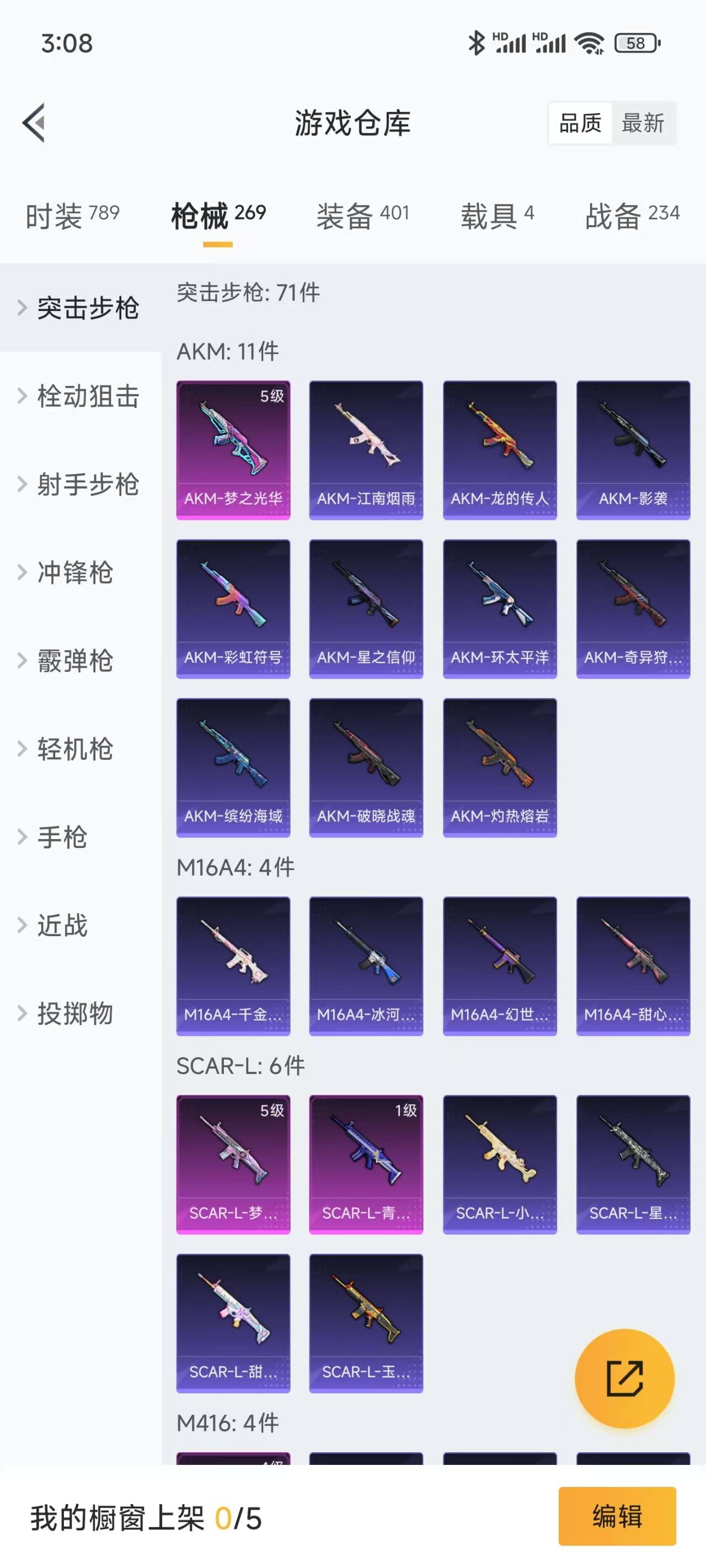Tap the Bluetooth status icon
This screenshot has width=706, height=1568.
pyautogui.click(x=477, y=42)
